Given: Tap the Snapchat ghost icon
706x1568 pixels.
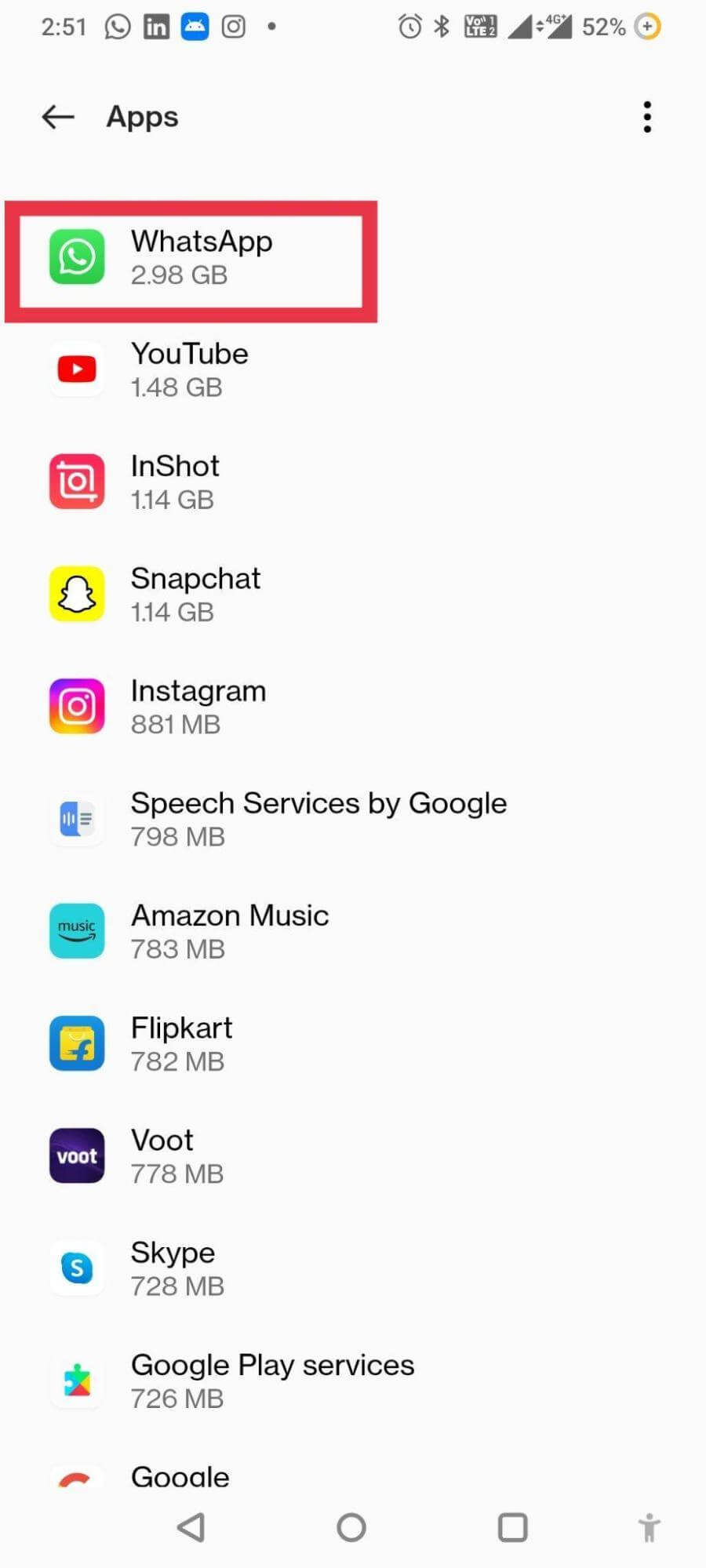Looking at the screenshot, I should 76,594.
